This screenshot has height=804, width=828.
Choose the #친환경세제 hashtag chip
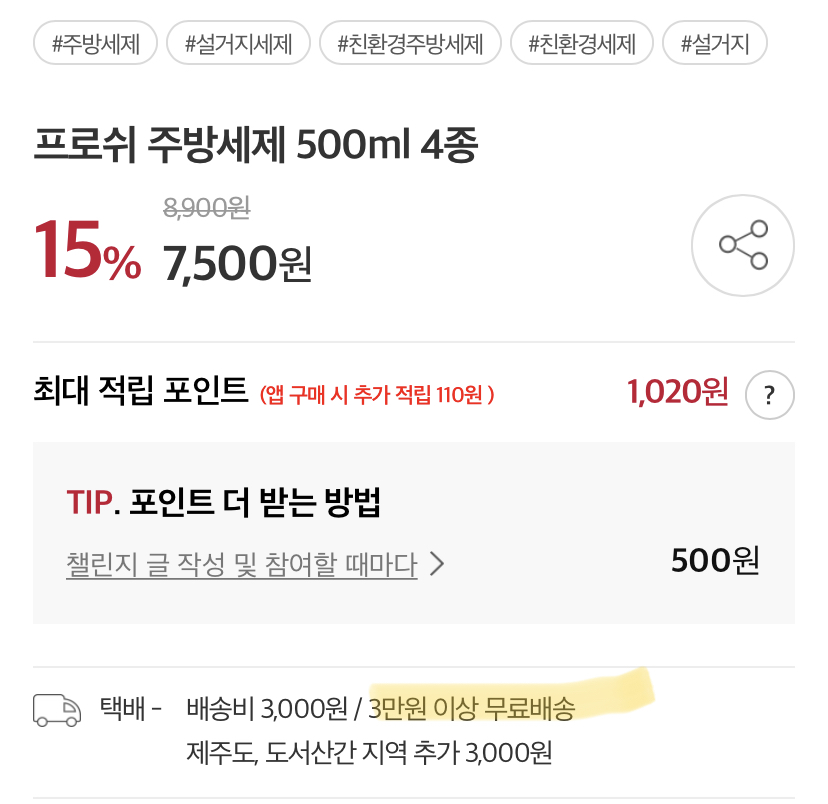pyautogui.click(x=582, y=43)
